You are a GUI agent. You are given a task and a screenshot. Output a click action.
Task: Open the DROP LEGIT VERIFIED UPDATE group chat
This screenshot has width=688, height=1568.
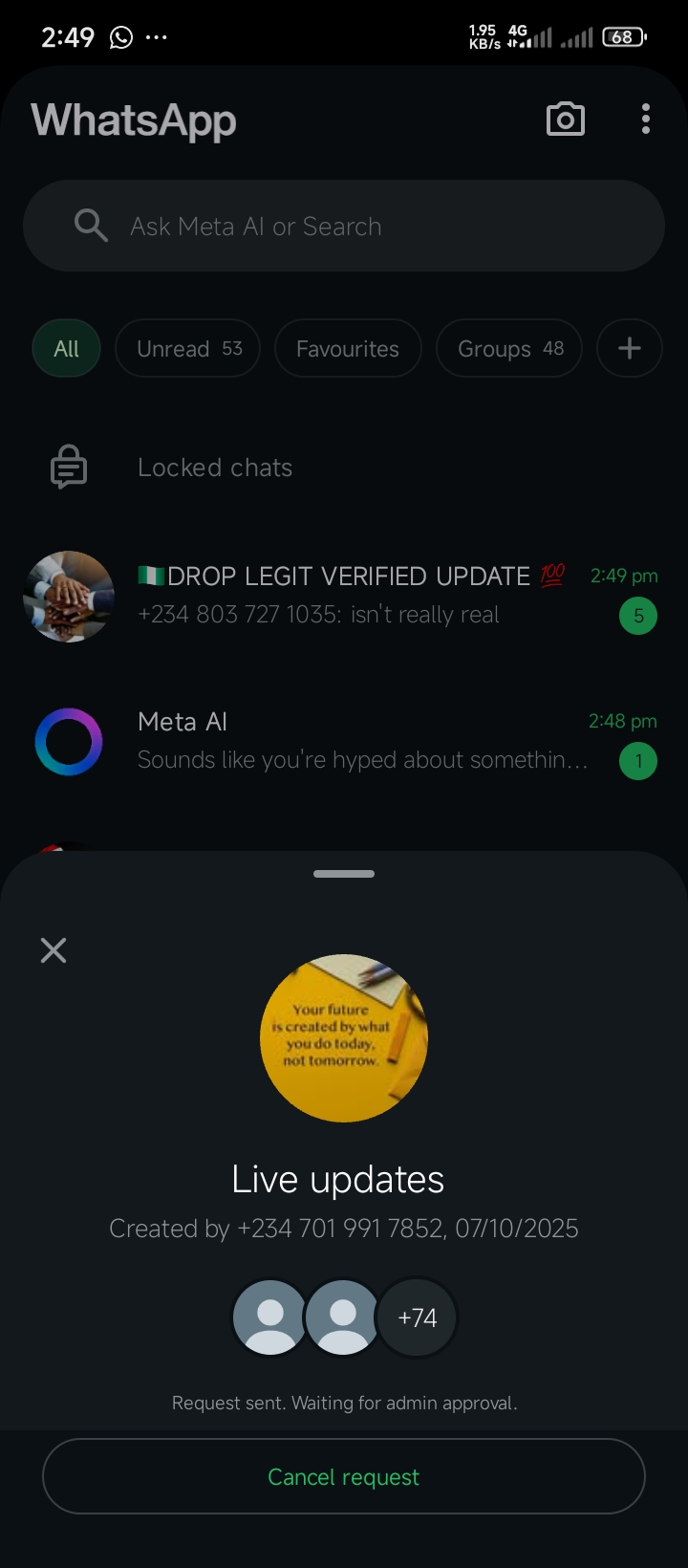pyautogui.click(x=344, y=596)
